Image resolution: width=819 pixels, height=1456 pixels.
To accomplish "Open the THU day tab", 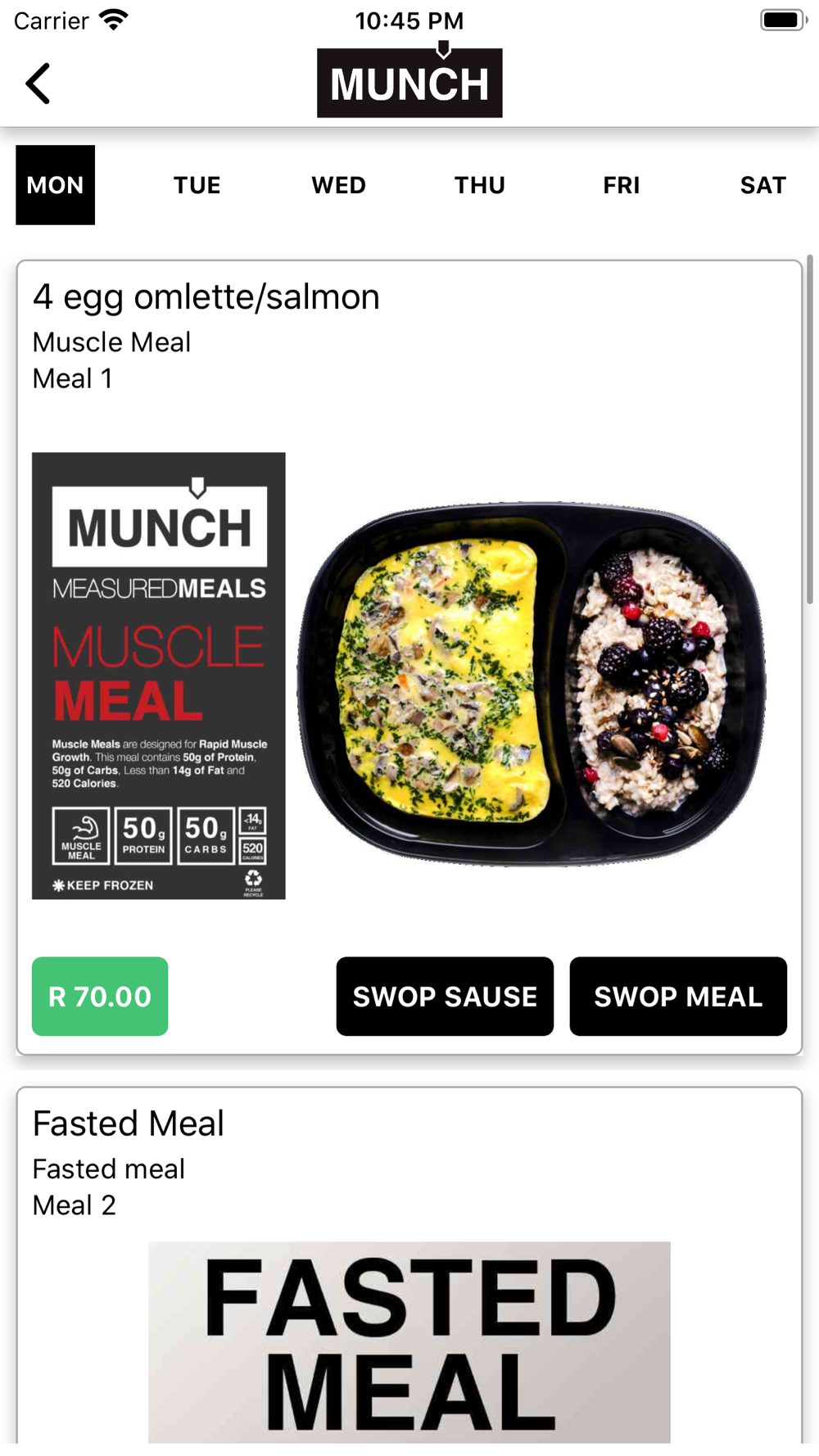I will click(x=480, y=185).
